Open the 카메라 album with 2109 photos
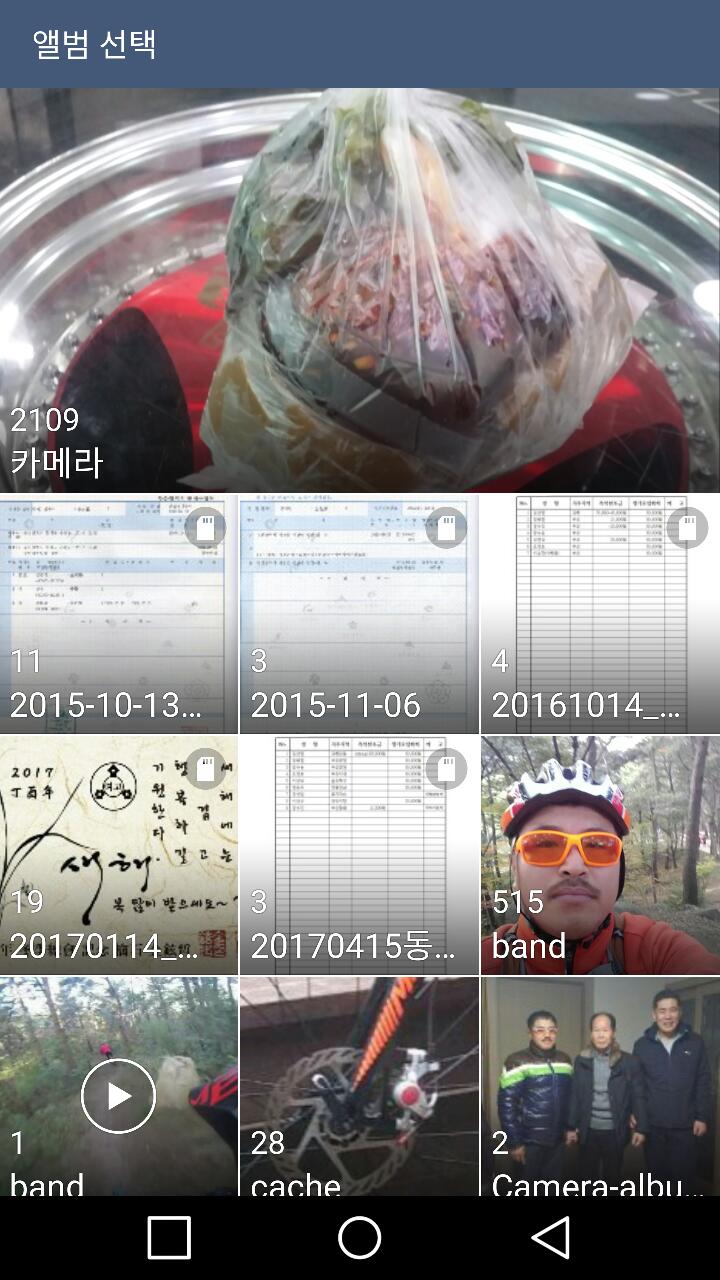The image size is (720, 1280). coord(360,290)
